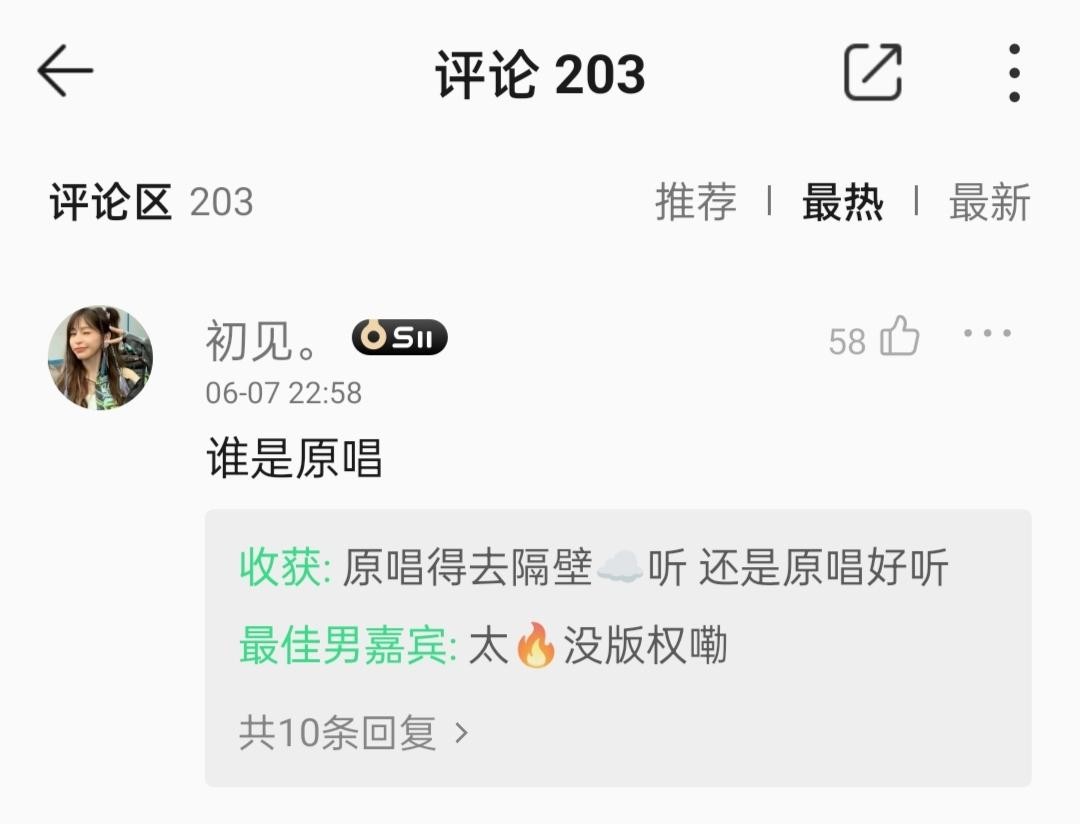Switch to the 最新 sort tab

(x=988, y=202)
